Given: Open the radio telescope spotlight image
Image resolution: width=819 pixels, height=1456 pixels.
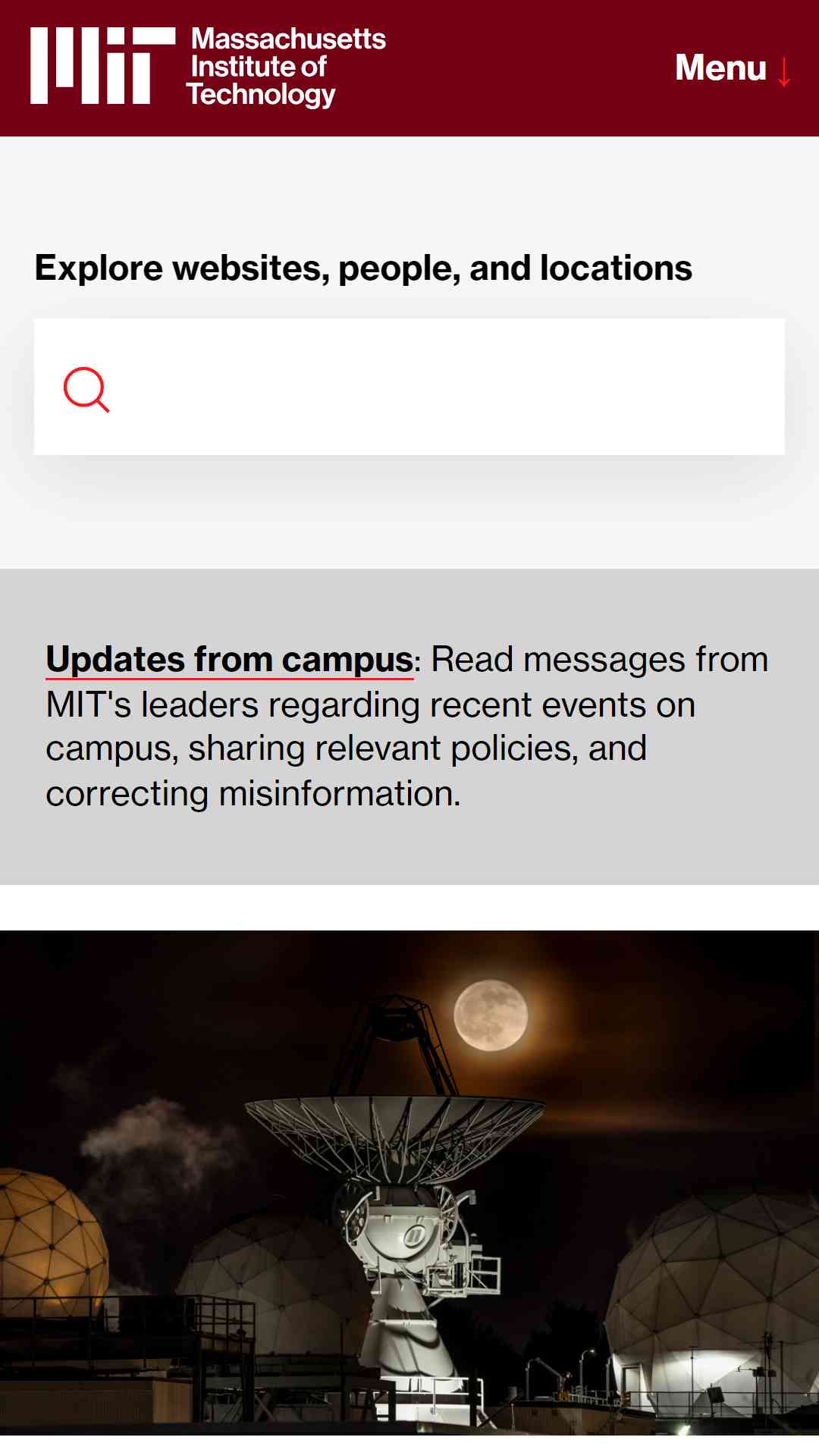Looking at the screenshot, I should click(x=409, y=1182).
